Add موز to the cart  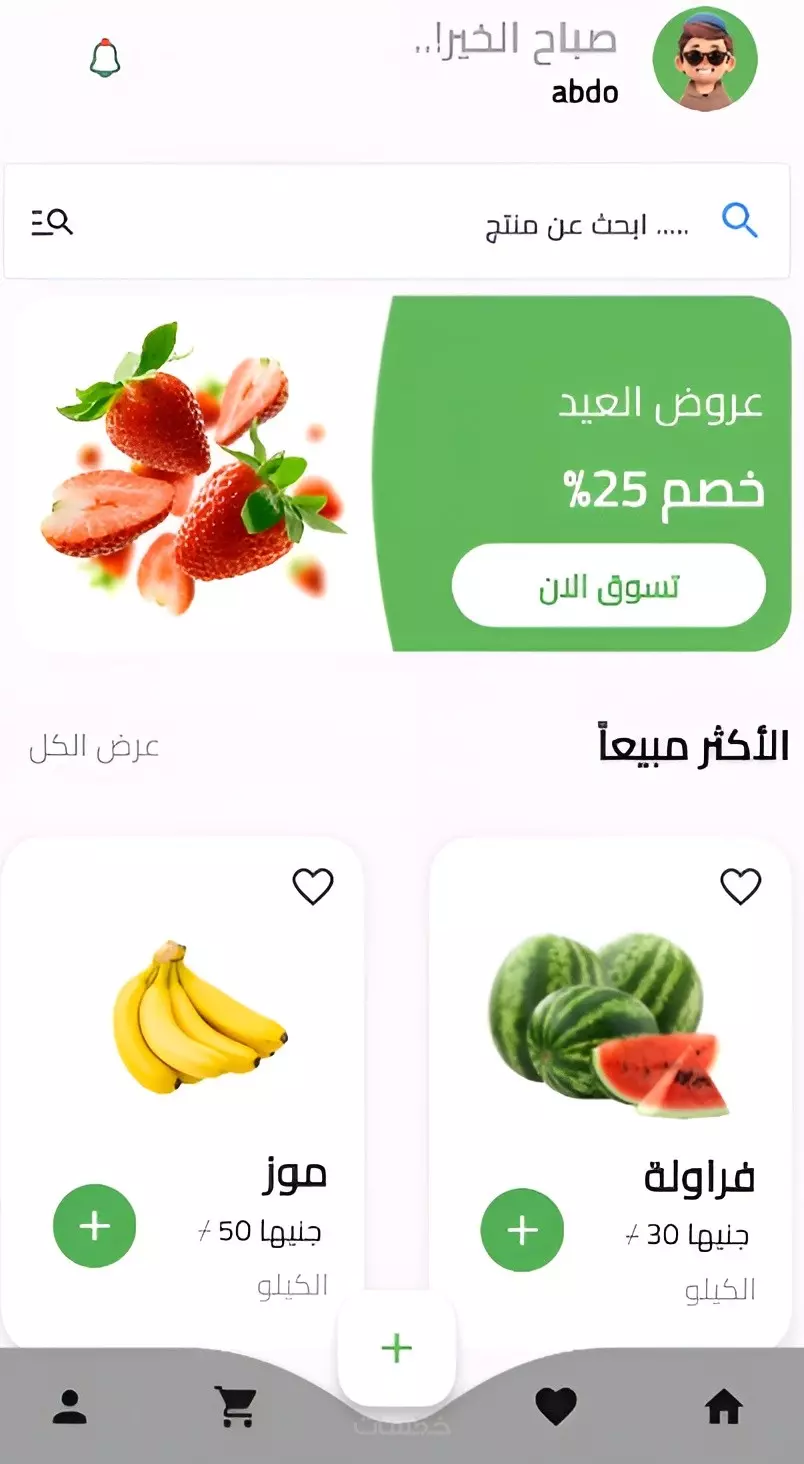click(94, 1226)
